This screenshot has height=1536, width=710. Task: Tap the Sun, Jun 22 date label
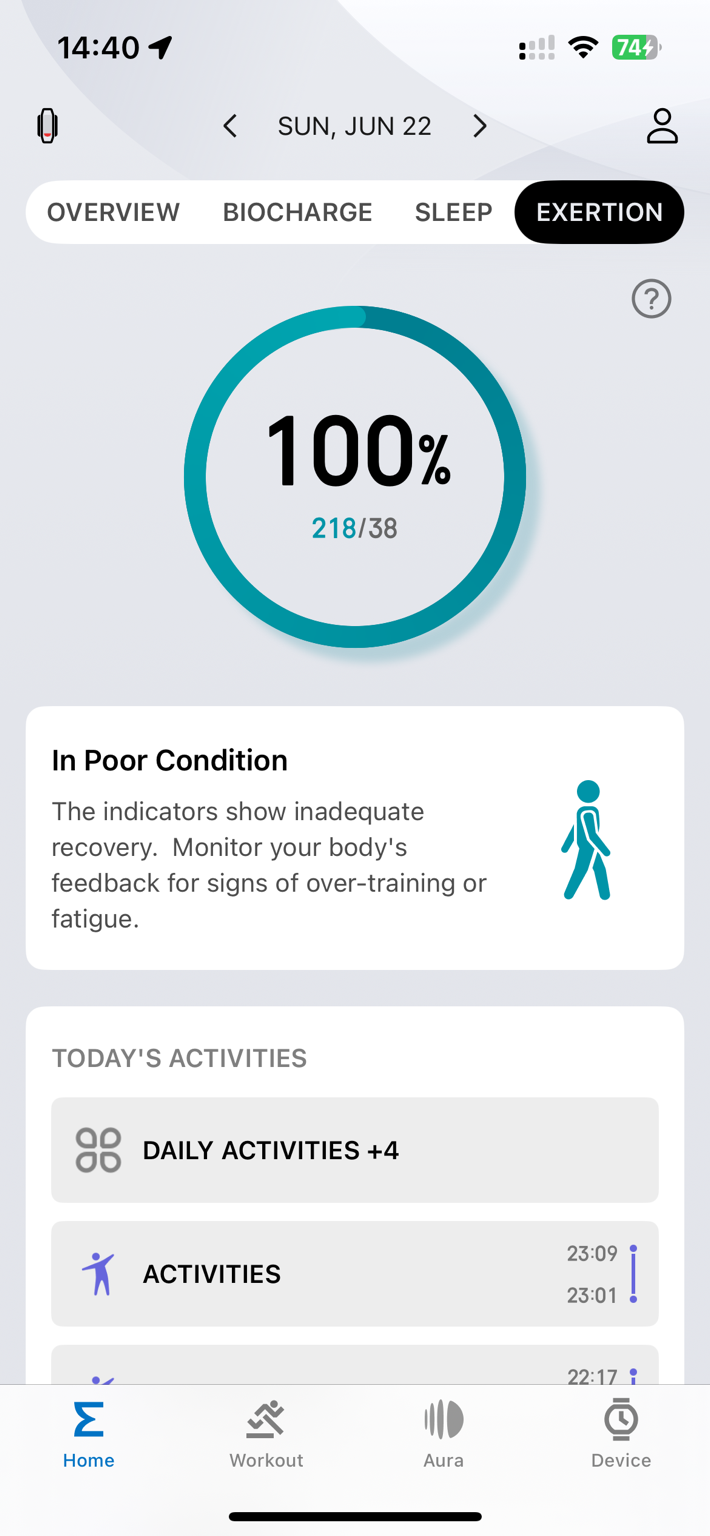(355, 126)
